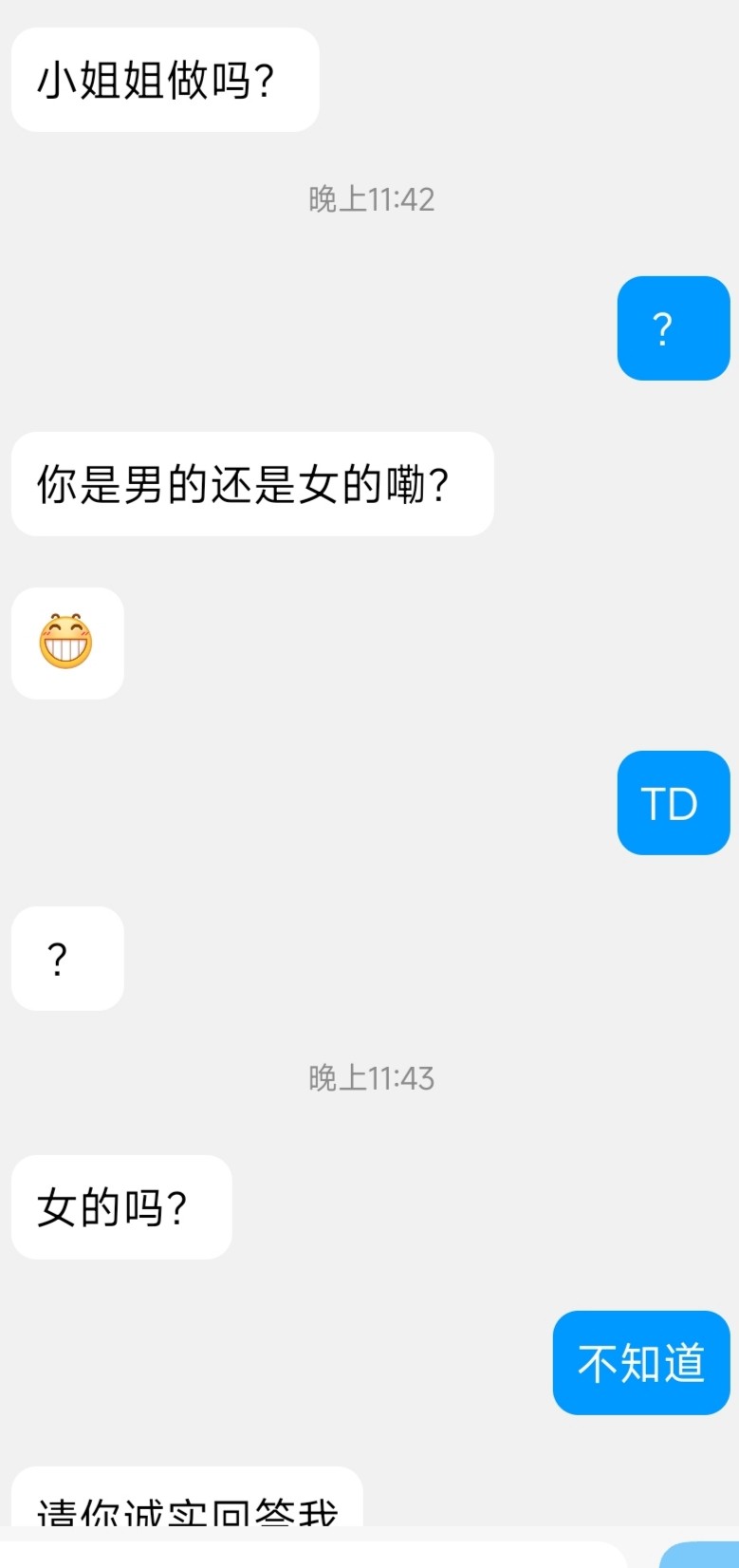Focus the message input field
This screenshot has width=739, height=1568.
pyautogui.click(x=313, y=1556)
